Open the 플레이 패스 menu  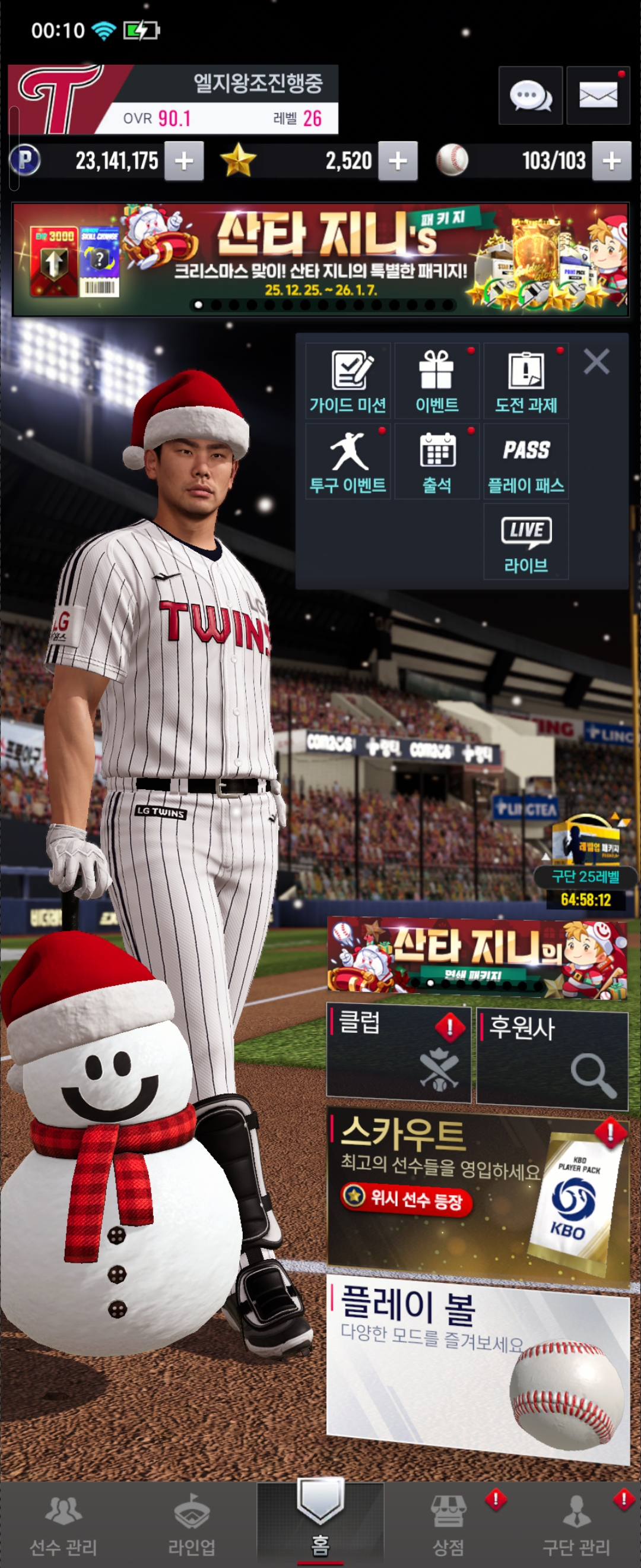[526, 461]
